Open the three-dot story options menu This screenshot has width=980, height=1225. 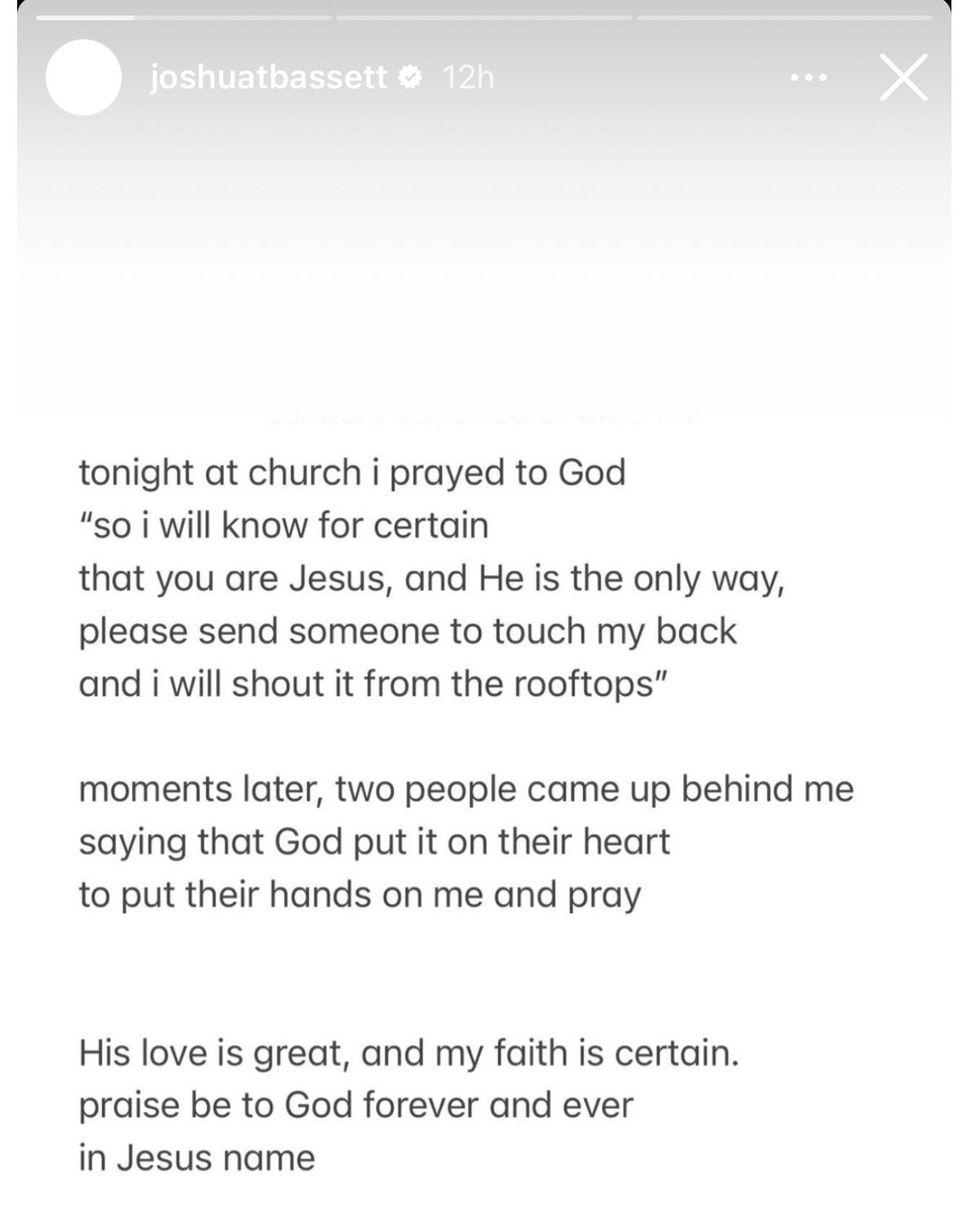point(808,78)
